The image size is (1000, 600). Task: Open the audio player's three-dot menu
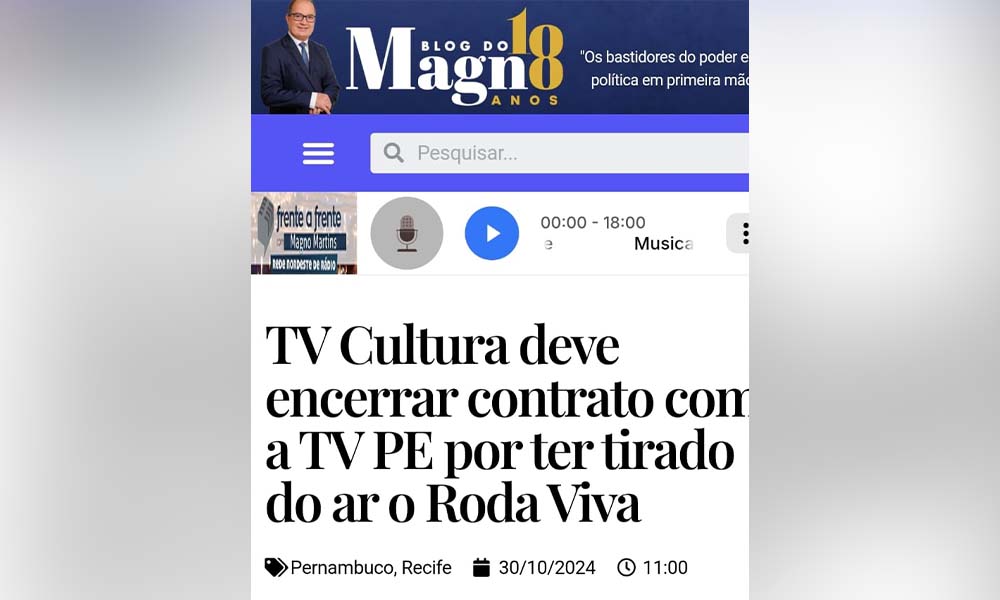tap(742, 233)
